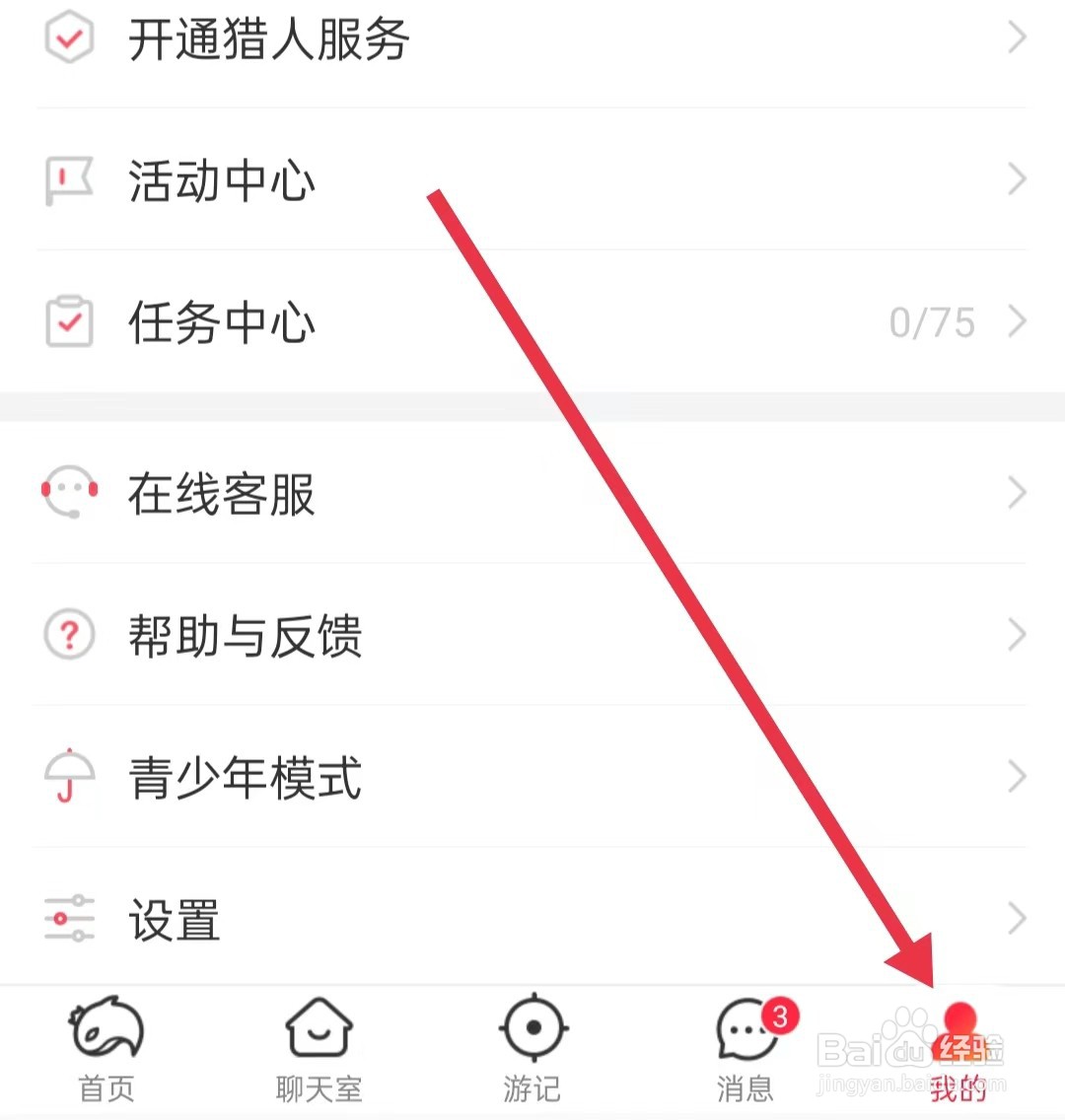Switch to the 我的 tab
The height and width of the screenshot is (1120, 1065).
958,1055
